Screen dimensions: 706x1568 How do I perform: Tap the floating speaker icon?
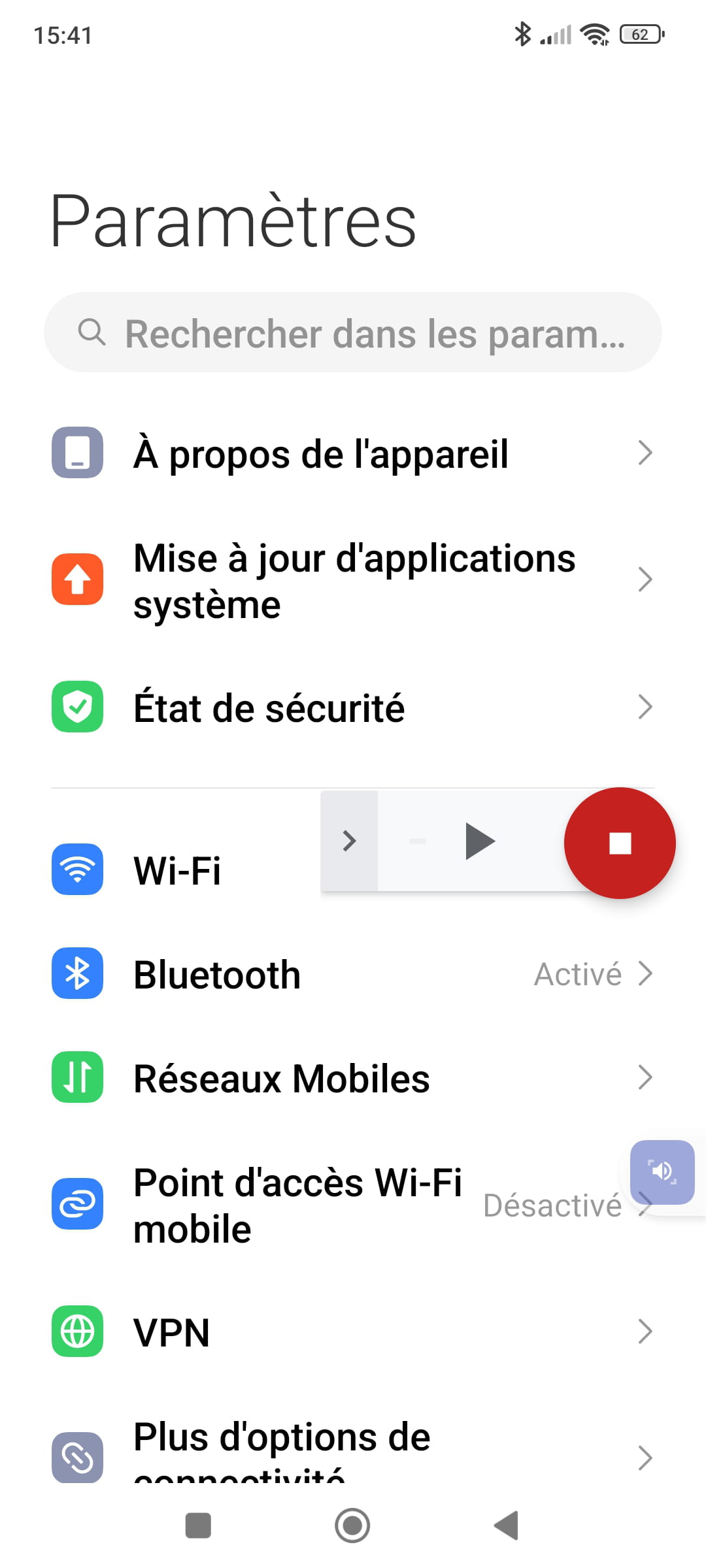point(662,1171)
